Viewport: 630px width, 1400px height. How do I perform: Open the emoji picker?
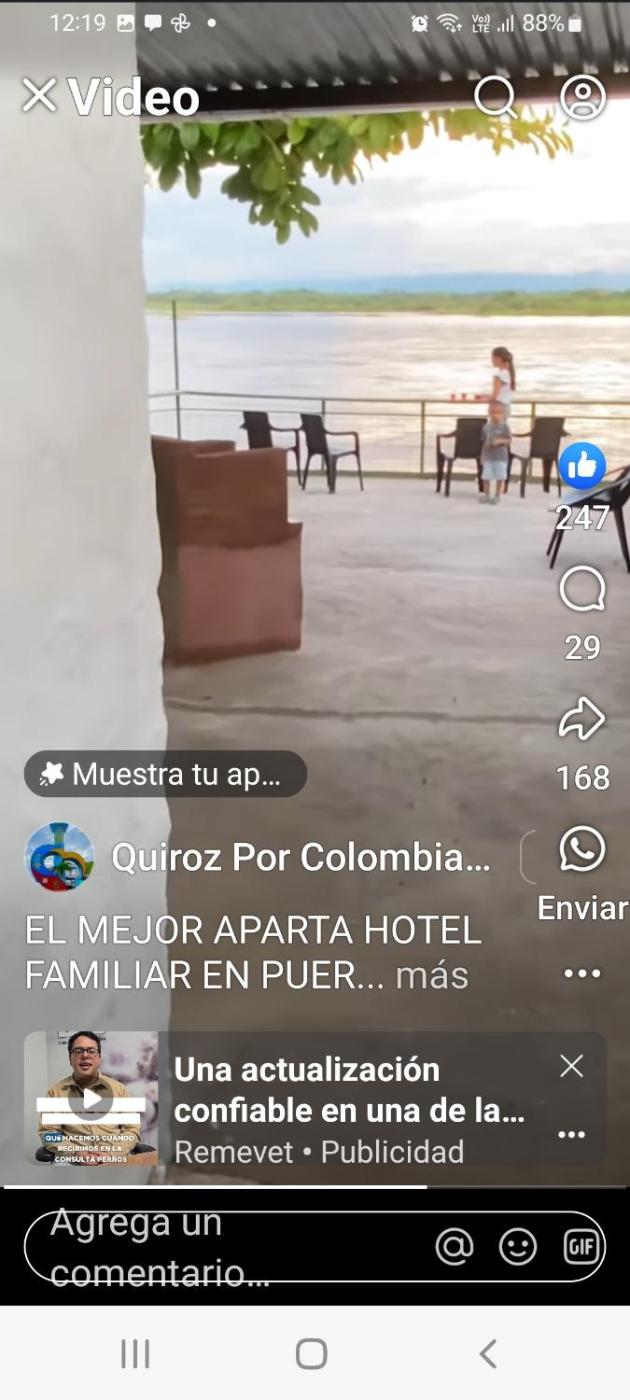518,1247
